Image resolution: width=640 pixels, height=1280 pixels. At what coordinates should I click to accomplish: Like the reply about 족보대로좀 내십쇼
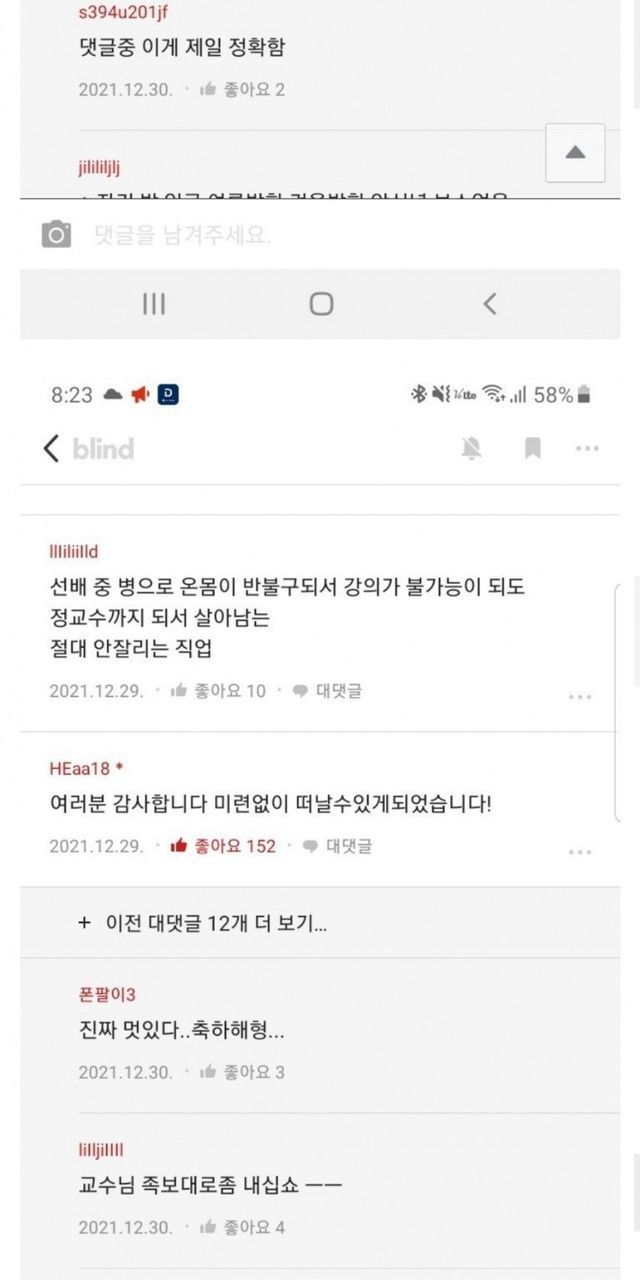tap(242, 1227)
